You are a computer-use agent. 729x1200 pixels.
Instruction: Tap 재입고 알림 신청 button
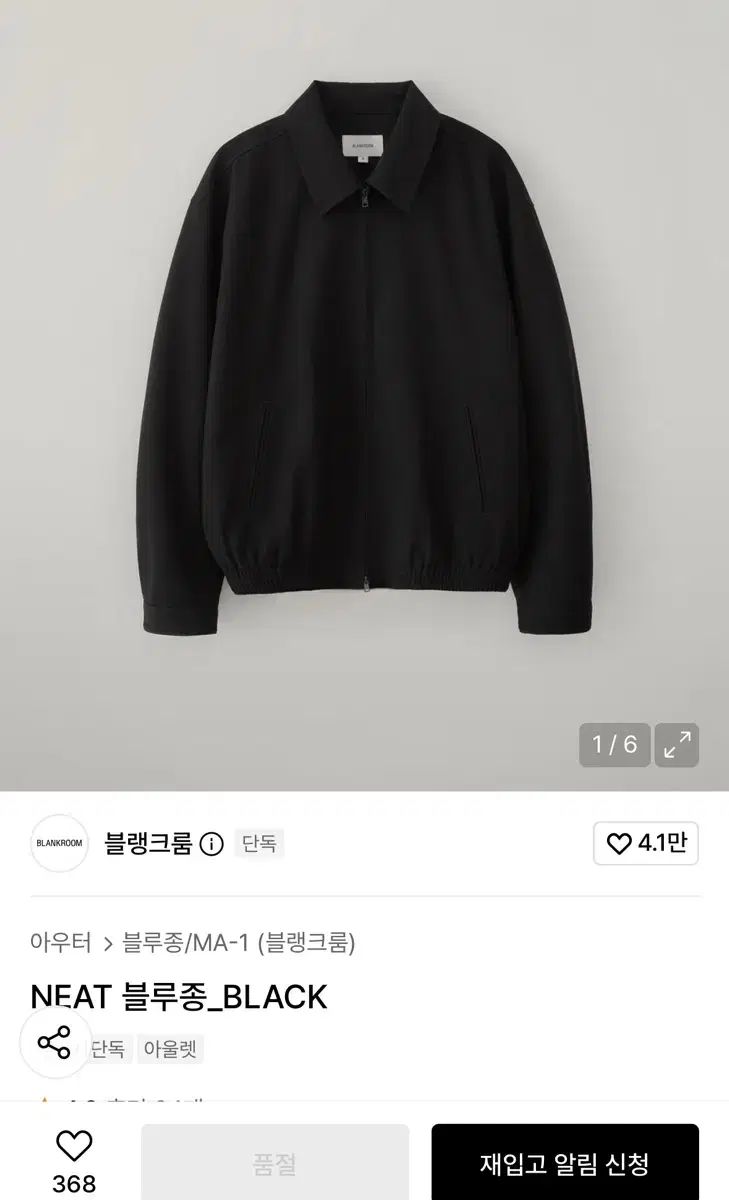pyautogui.click(x=565, y=1164)
